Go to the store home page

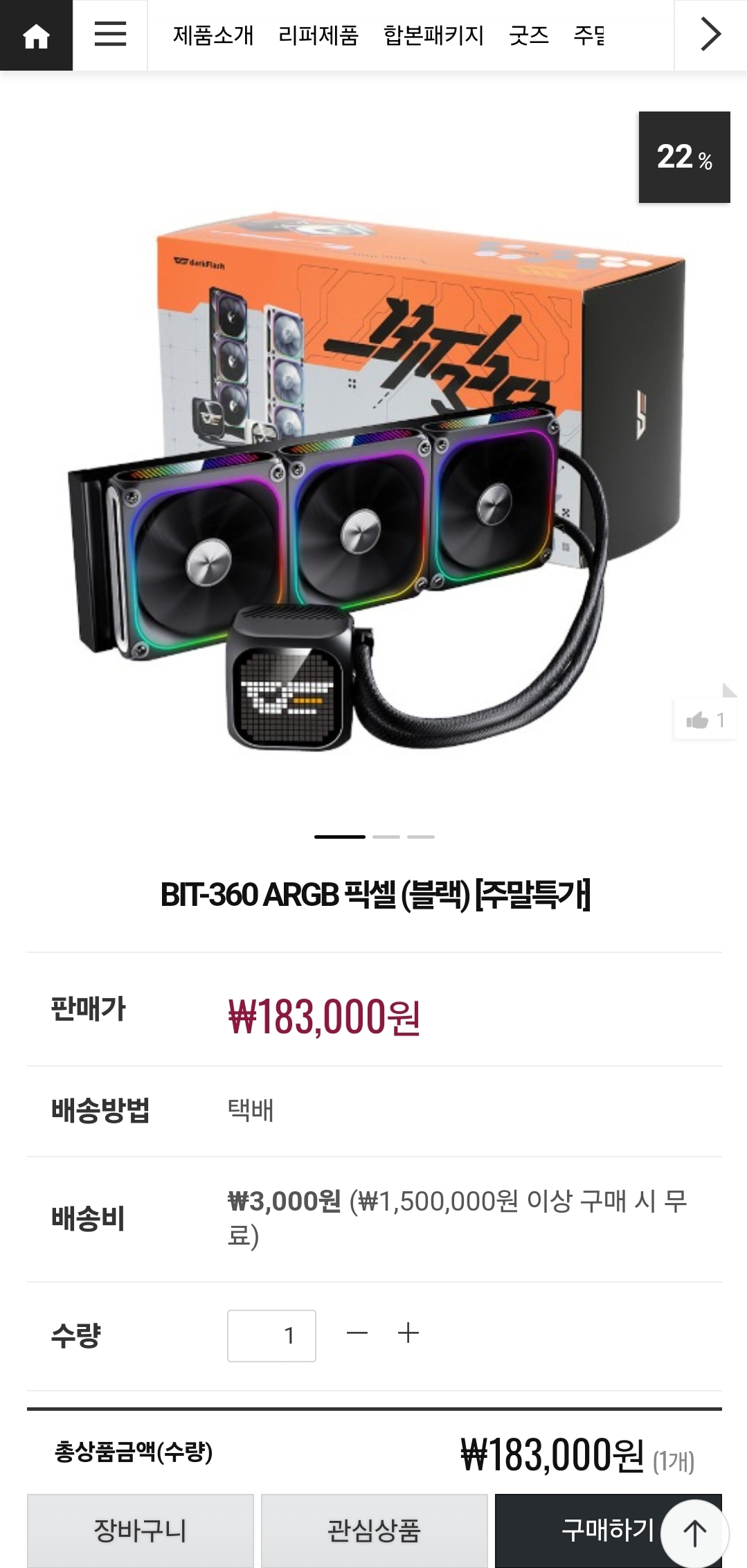36,35
